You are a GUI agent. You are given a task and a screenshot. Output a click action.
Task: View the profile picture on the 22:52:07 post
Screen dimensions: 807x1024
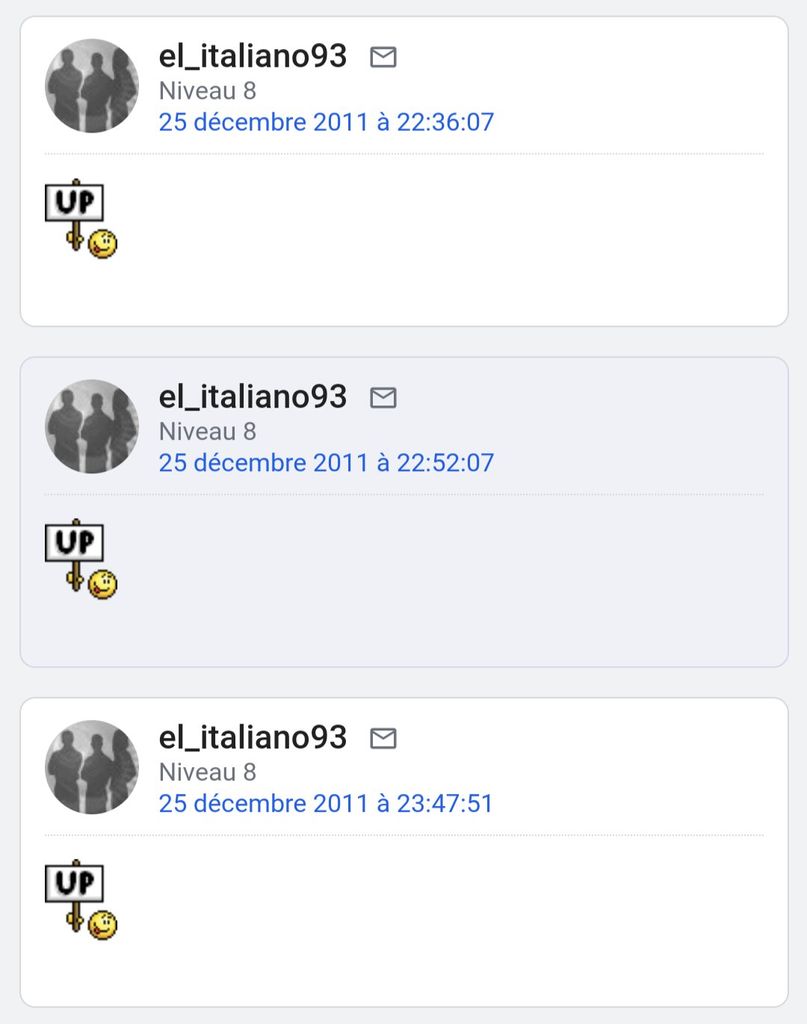(92, 426)
